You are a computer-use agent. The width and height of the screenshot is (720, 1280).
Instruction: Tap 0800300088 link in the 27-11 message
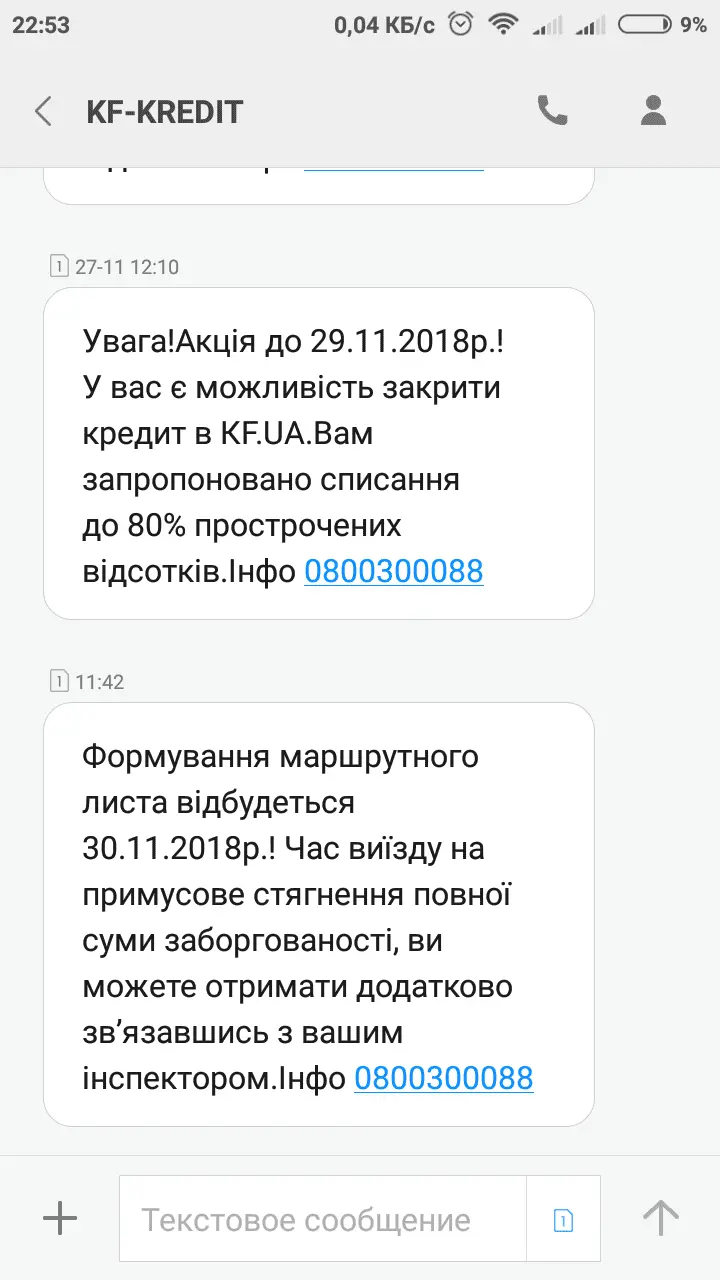tap(393, 571)
